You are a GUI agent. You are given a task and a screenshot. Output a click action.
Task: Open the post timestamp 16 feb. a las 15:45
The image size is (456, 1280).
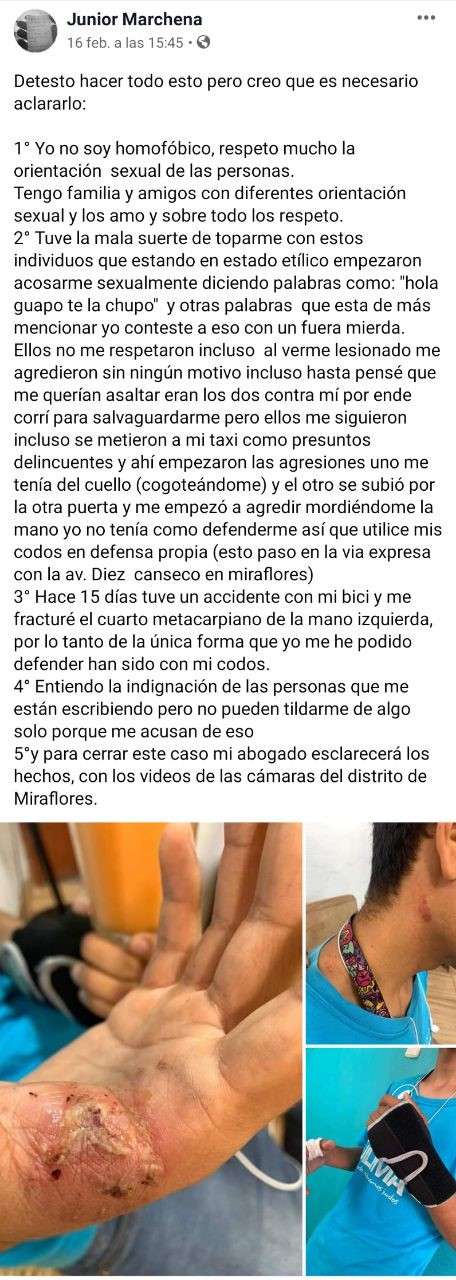point(125,42)
